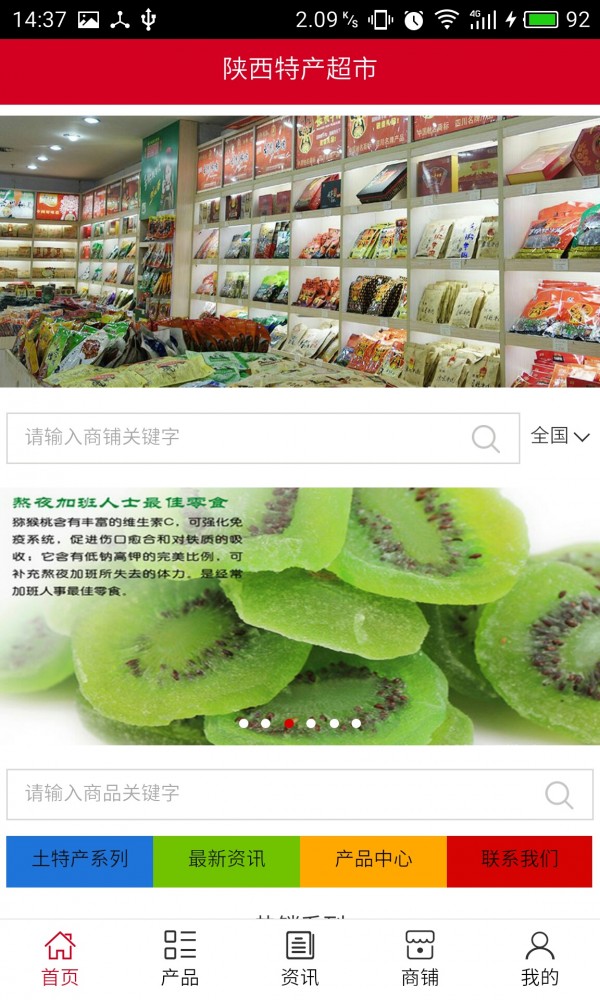Viewport: 600px width, 1000px height.
Task: Switch to the 我的 tab
Action: click(540, 958)
